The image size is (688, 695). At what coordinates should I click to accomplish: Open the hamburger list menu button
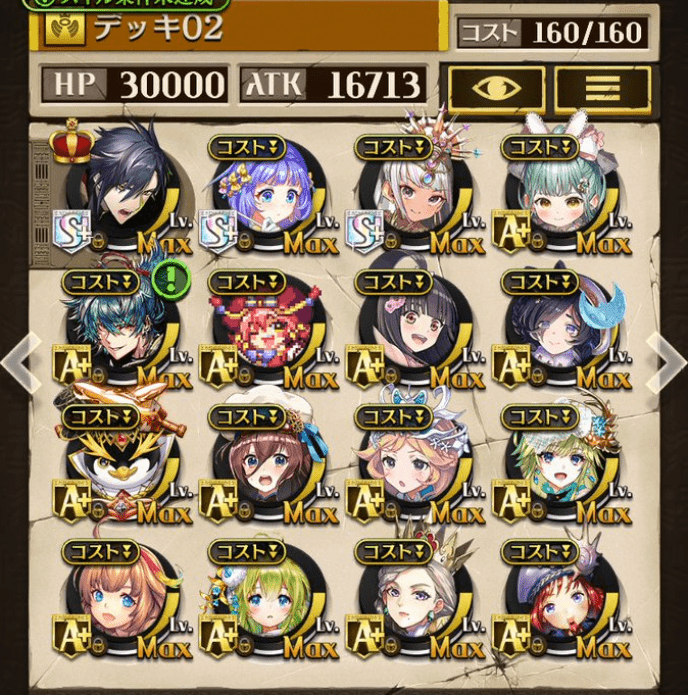point(602,87)
